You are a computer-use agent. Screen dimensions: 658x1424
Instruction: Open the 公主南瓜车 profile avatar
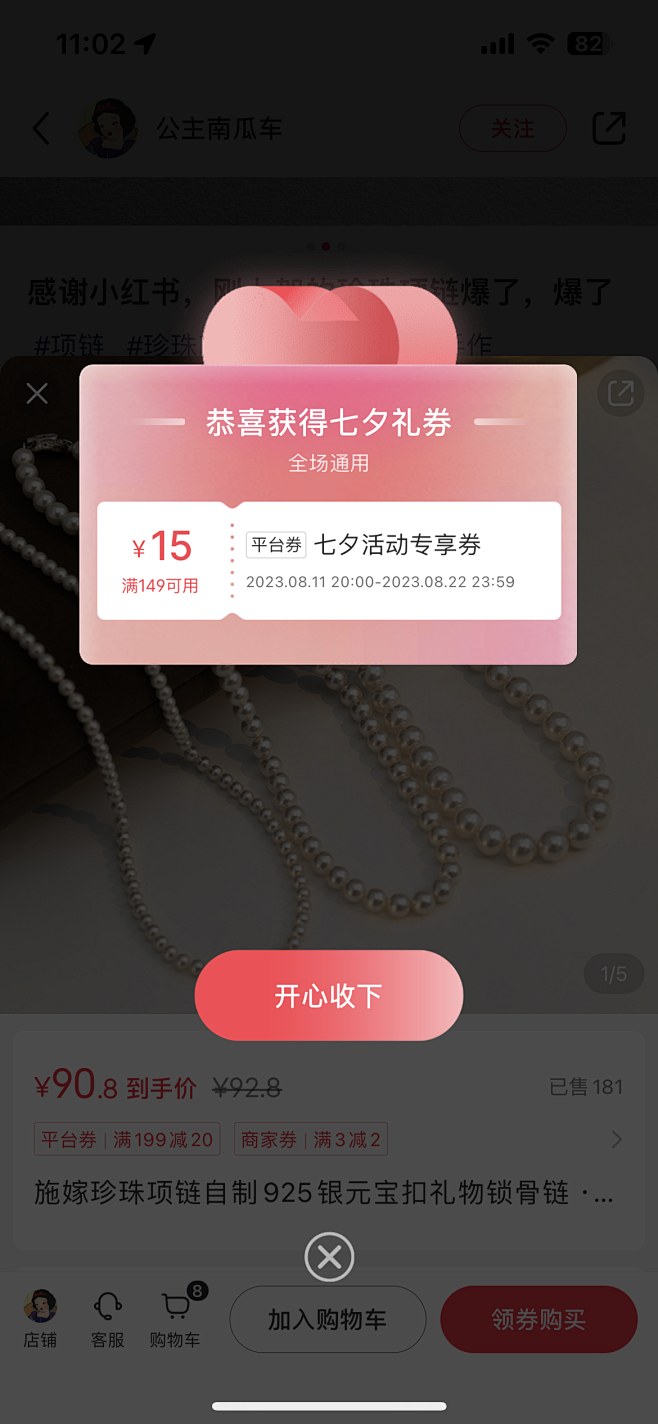[108, 128]
